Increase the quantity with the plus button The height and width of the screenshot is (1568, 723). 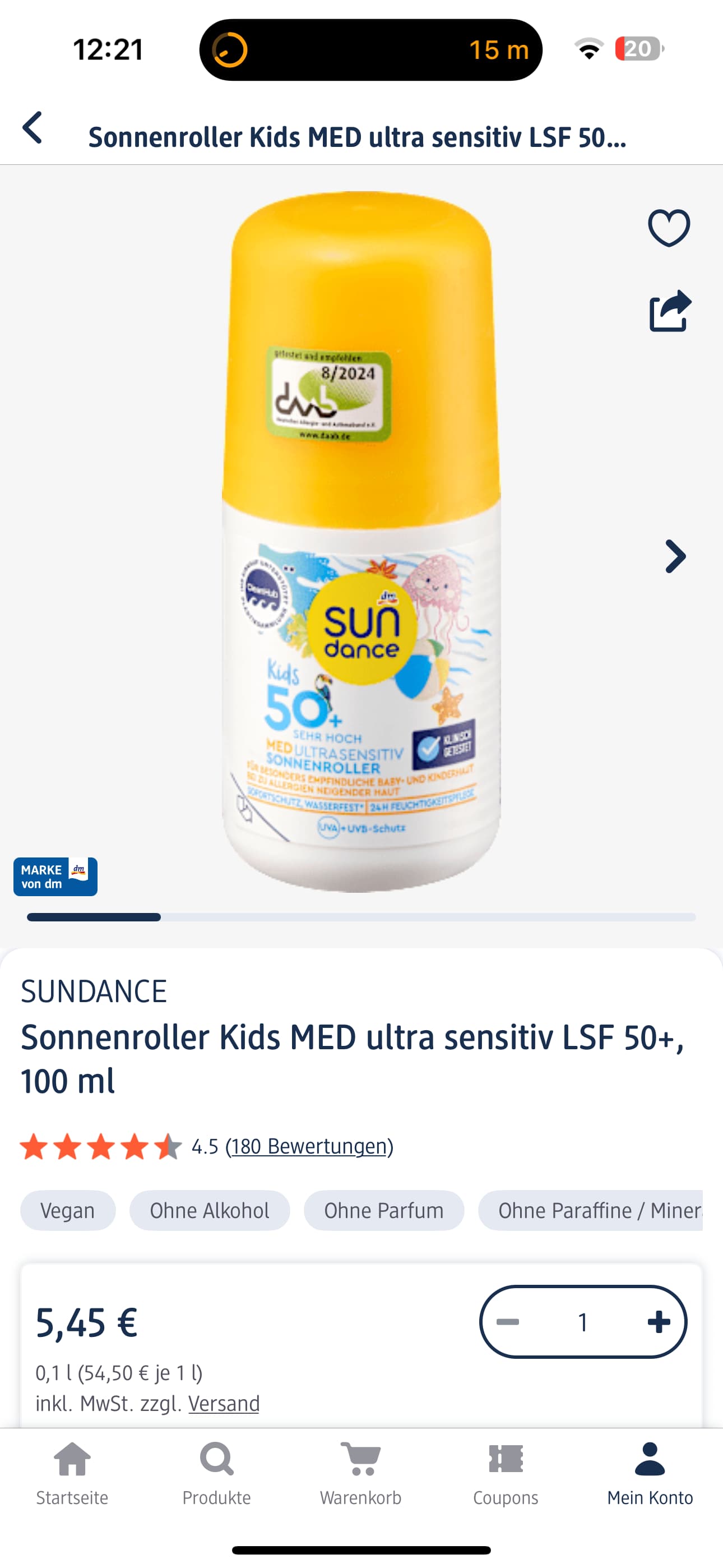[659, 1321]
